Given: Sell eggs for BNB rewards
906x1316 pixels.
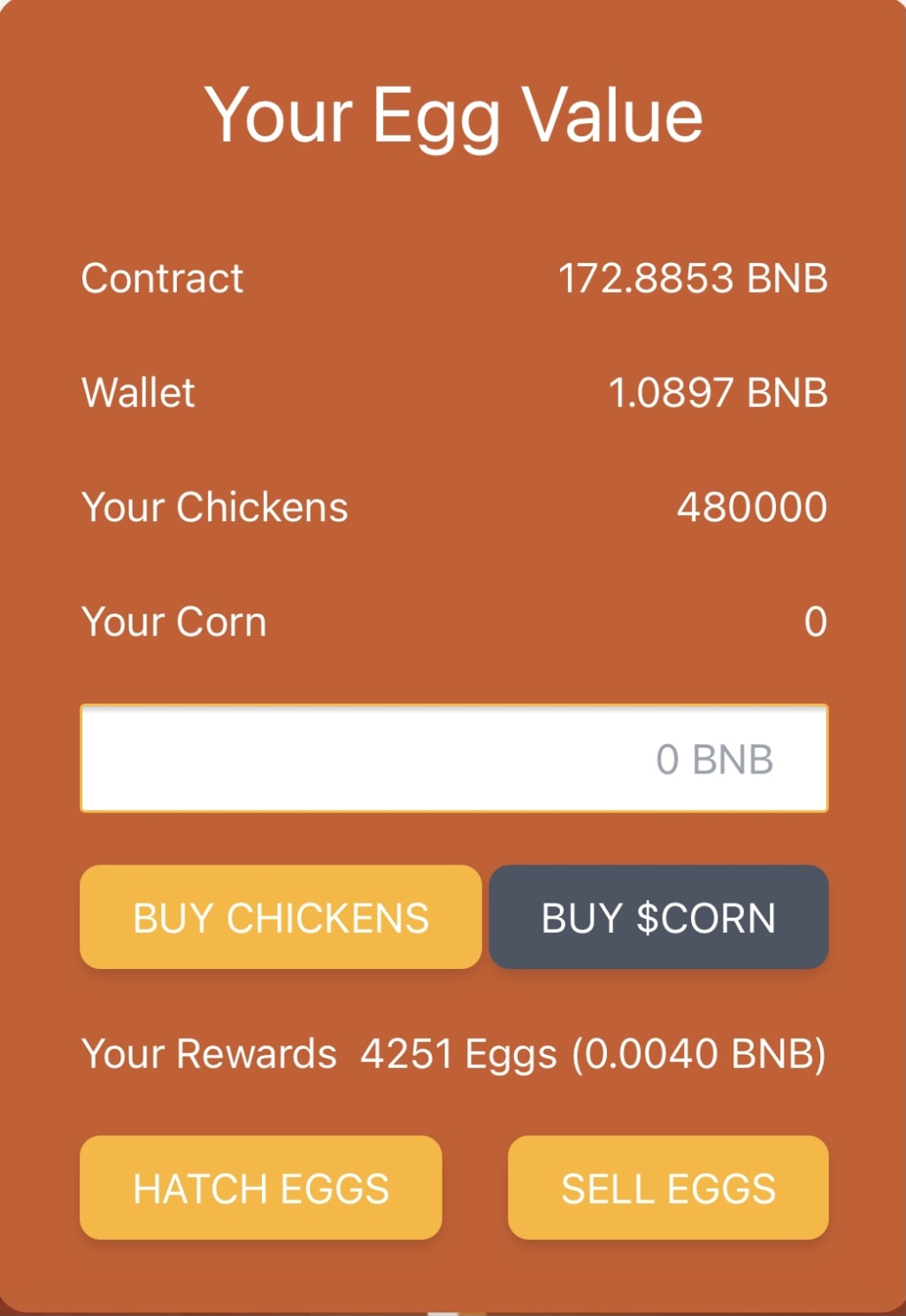Looking at the screenshot, I should click(x=668, y=1188).
